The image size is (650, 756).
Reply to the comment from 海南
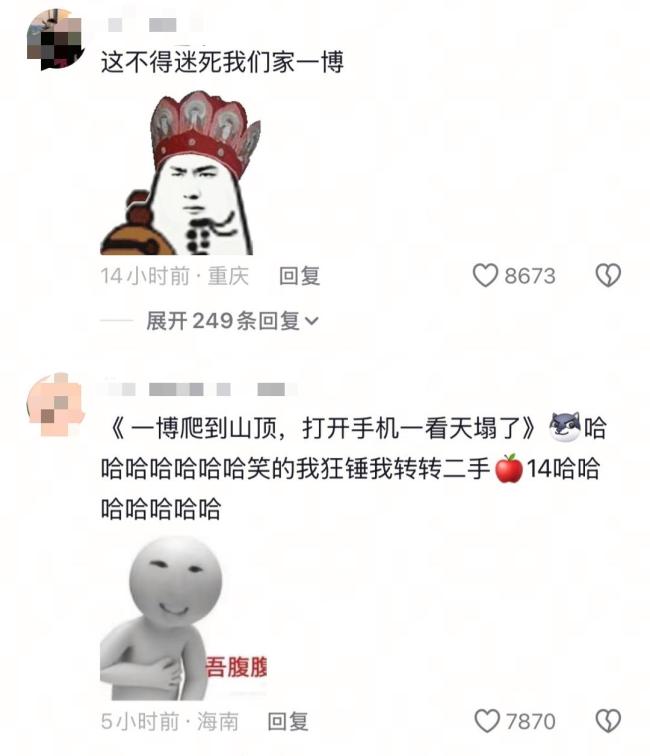[288, 720]
